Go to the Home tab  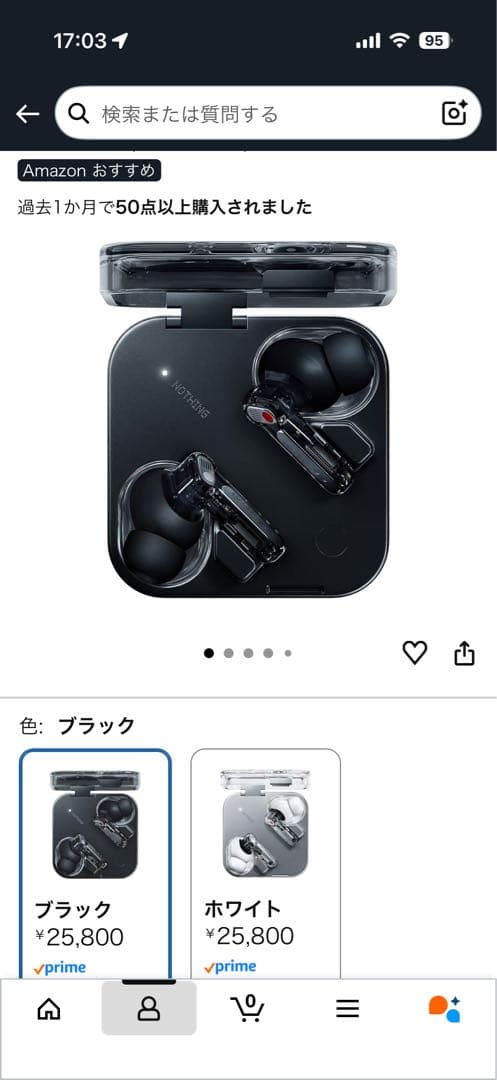tap(48, 1009)
